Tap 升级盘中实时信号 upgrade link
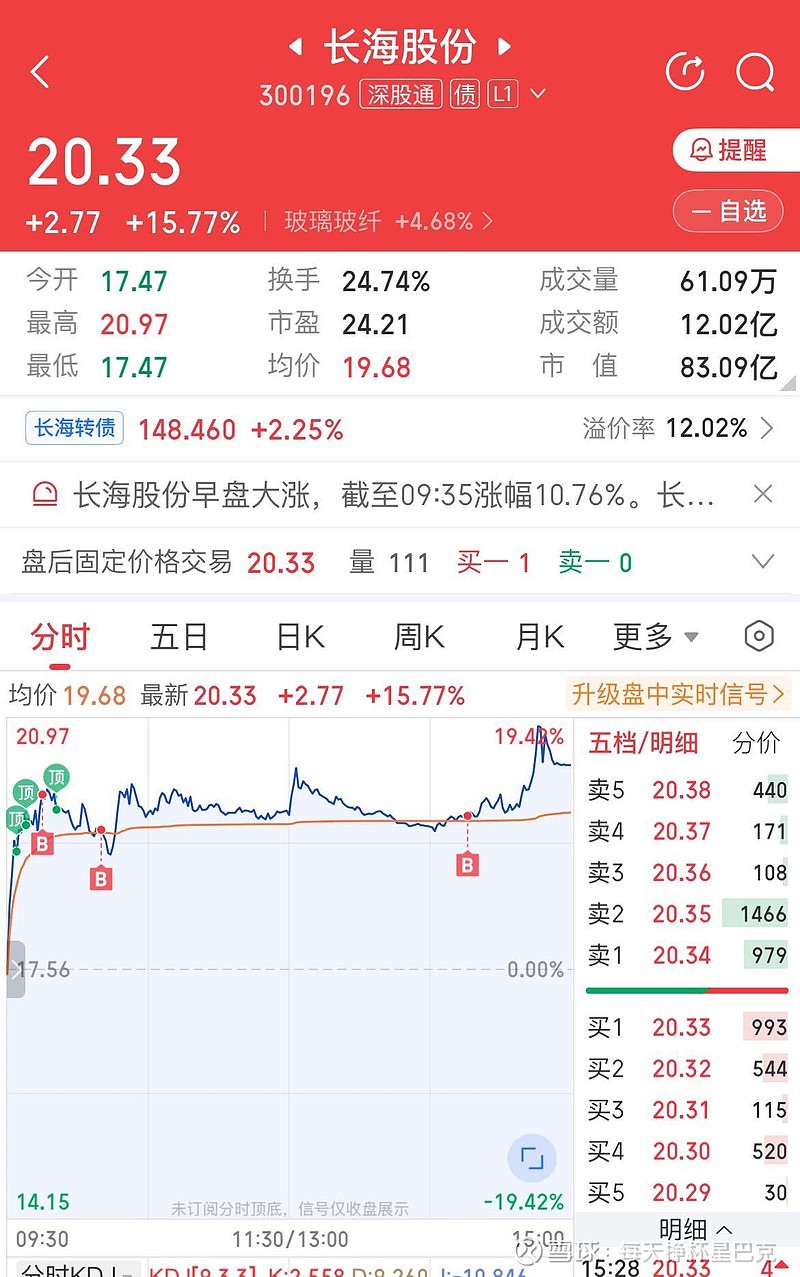This screenshot has width=800, height=1277. click(x=678, y=694)
